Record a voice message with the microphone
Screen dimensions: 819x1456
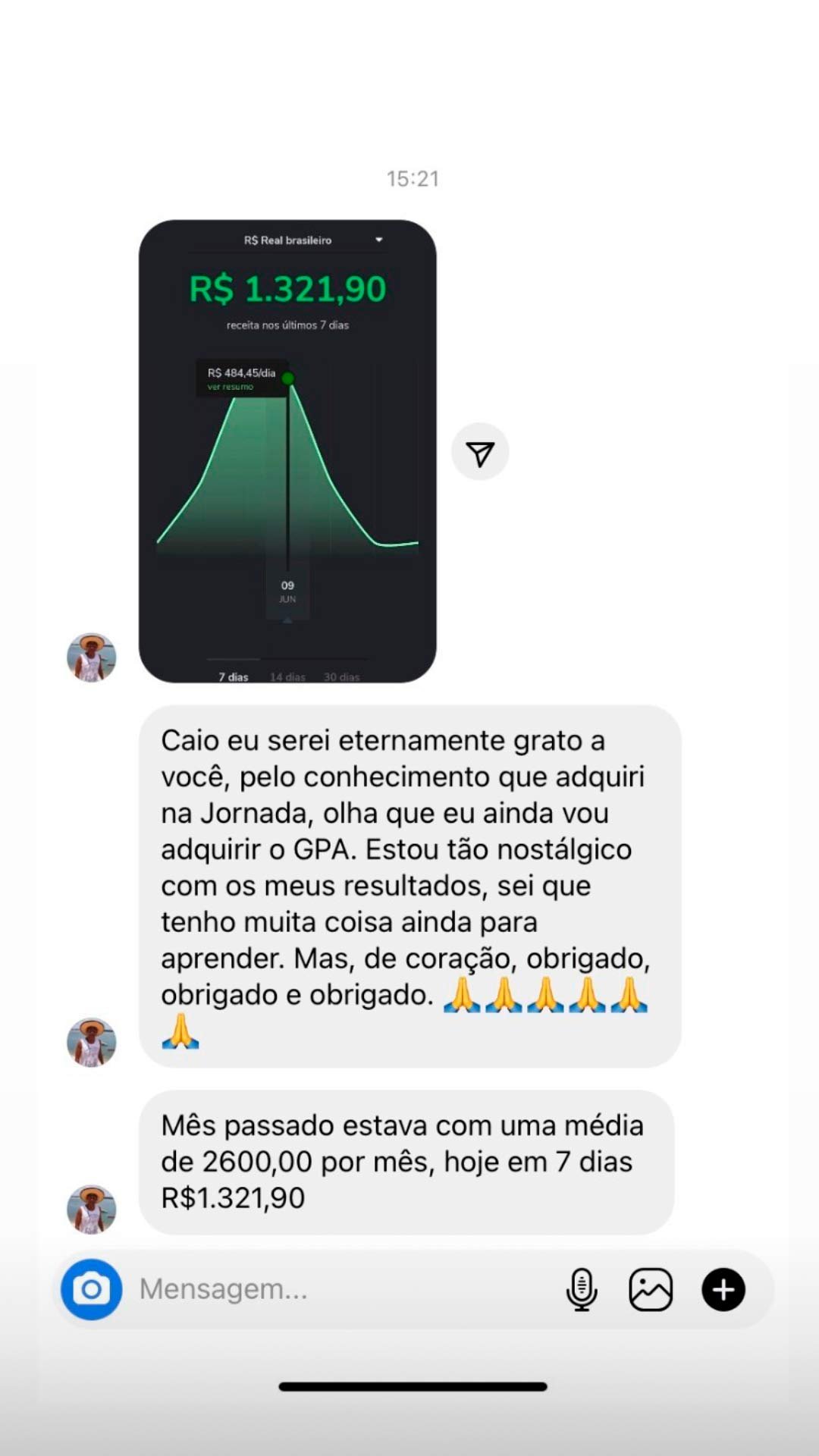point(582,1289)
